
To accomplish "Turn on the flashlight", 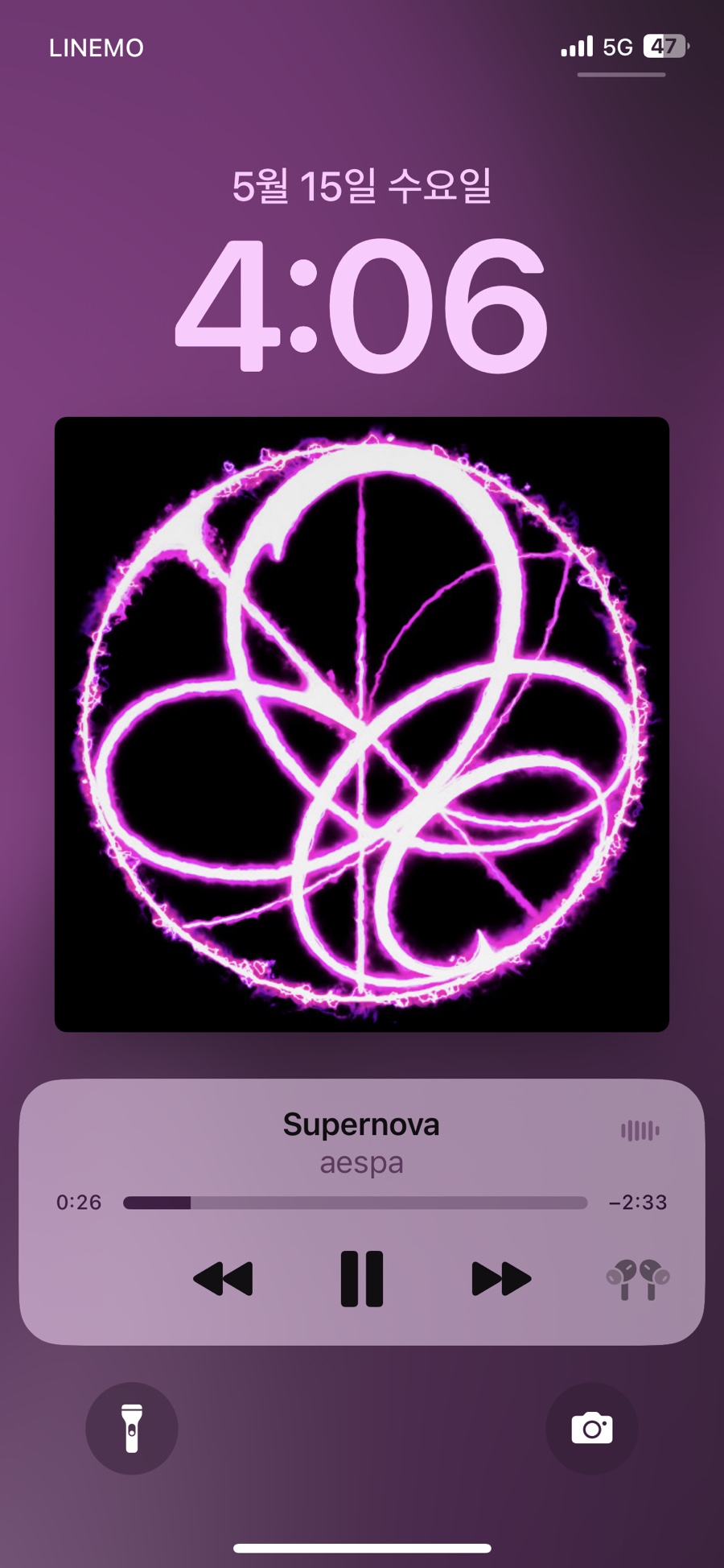I will (132, 1428).
